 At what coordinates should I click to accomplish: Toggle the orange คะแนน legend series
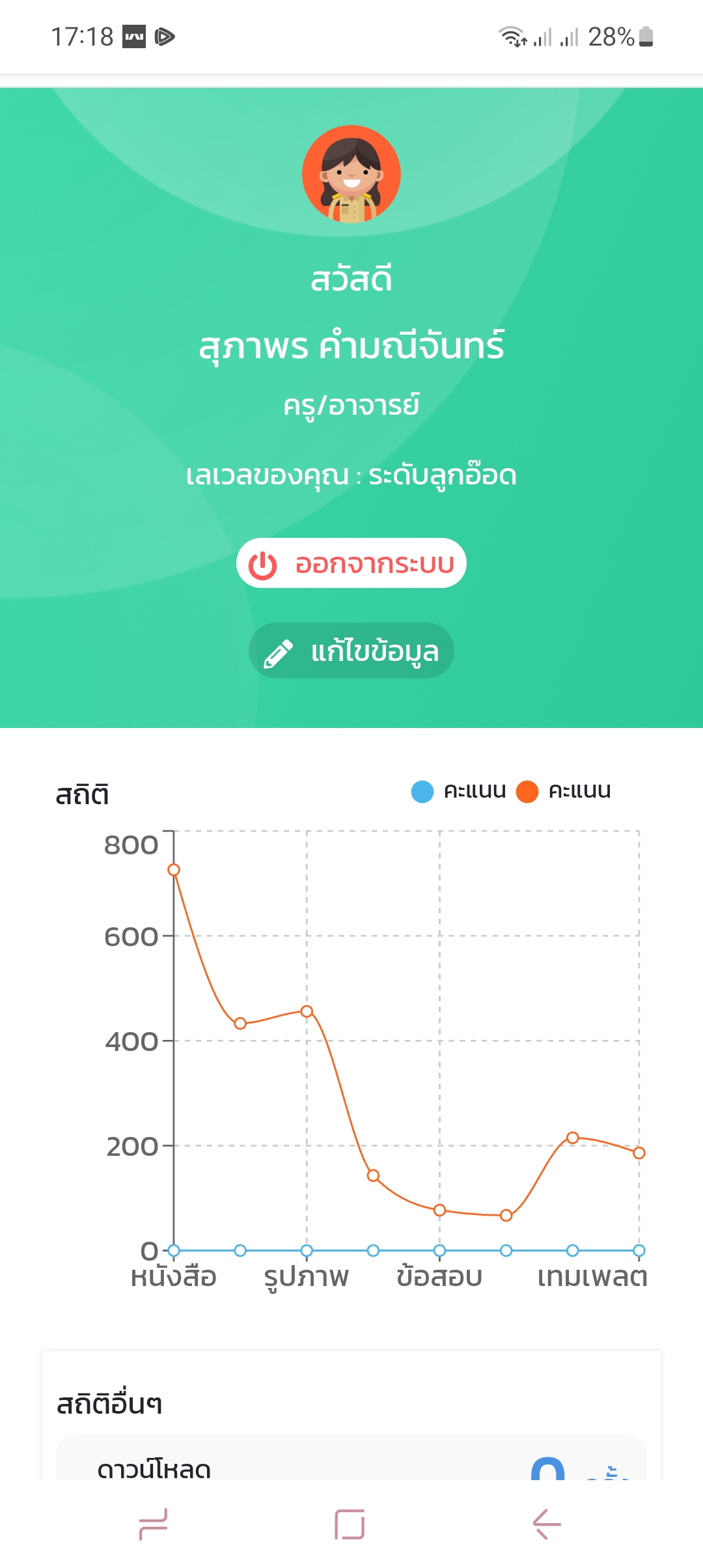click(x=564, y=791)
